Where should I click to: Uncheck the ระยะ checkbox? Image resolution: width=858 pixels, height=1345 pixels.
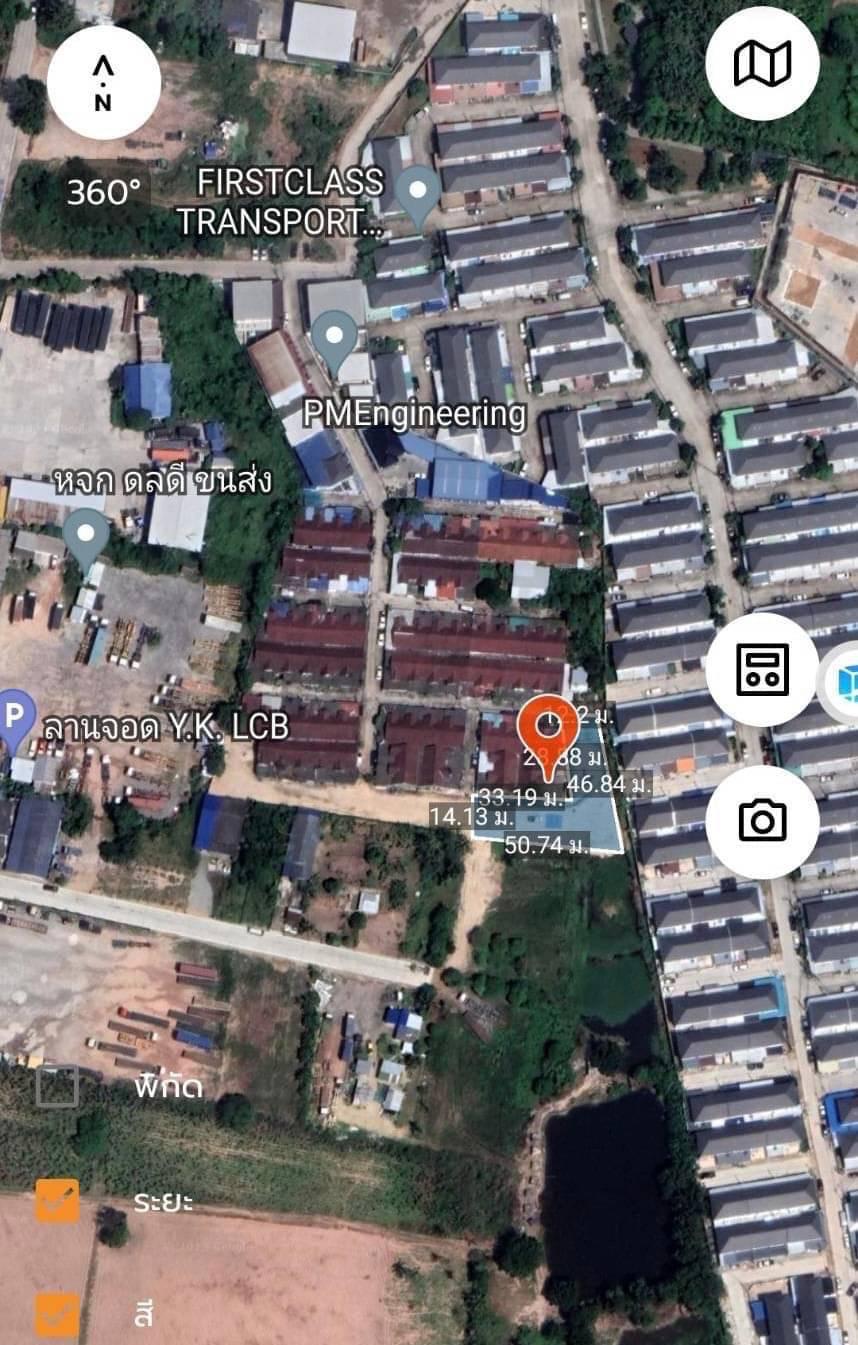pyautogui.click(x=57, y=1201)
